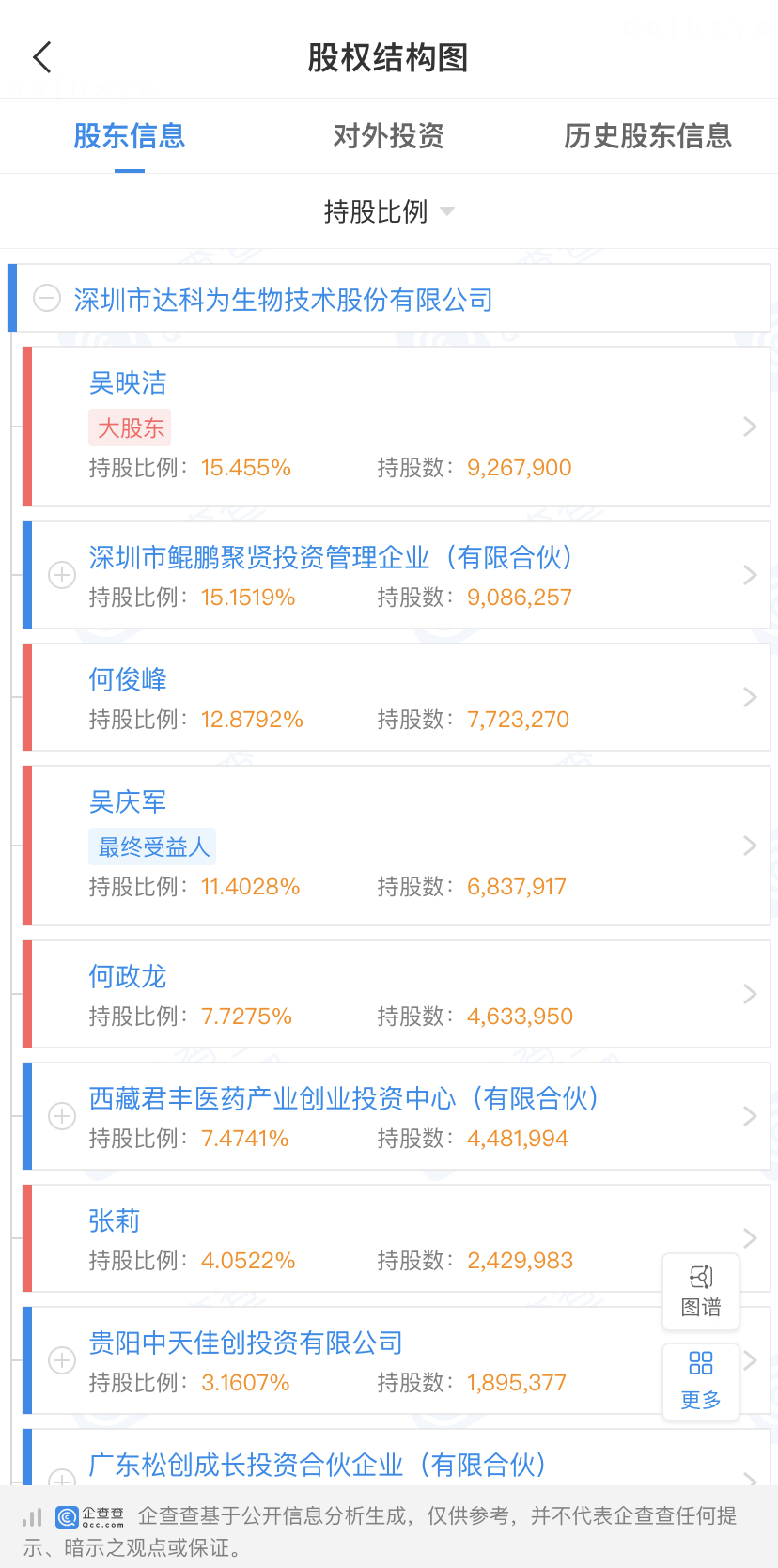Tap the 更多 floating button
The width and height of the screenshot is (778, 1568).
click(x=701, y=1382)
